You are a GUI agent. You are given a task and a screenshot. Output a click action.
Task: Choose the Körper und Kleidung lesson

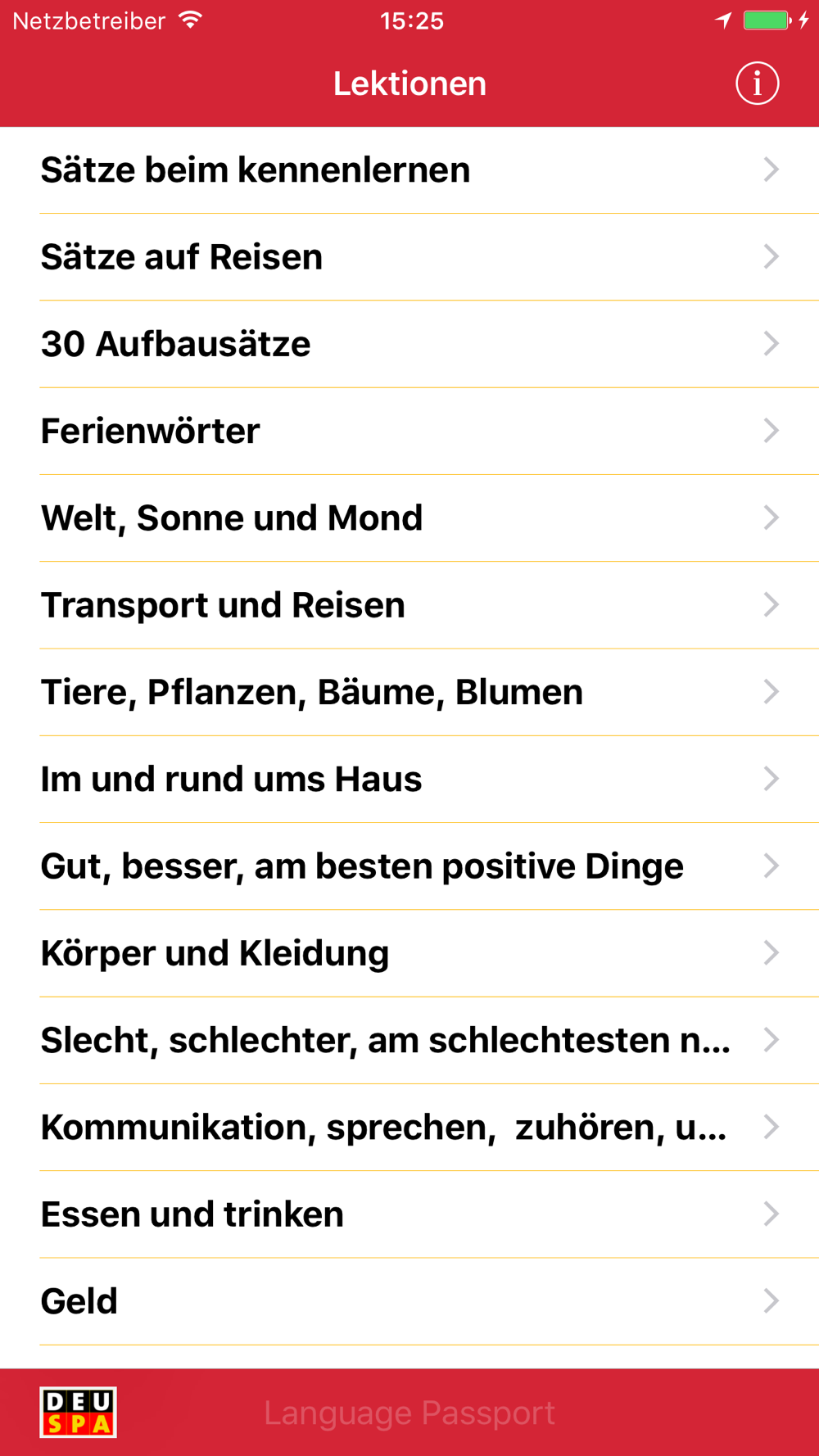tap(409, 953)
